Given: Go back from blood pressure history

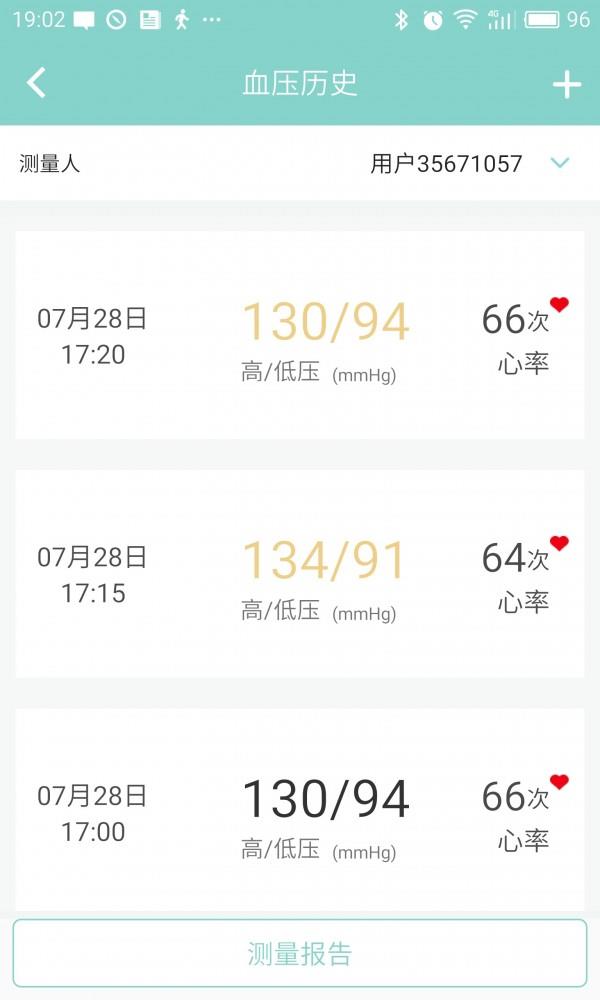Looking at the screenshot, I should (x=36, y=84).
